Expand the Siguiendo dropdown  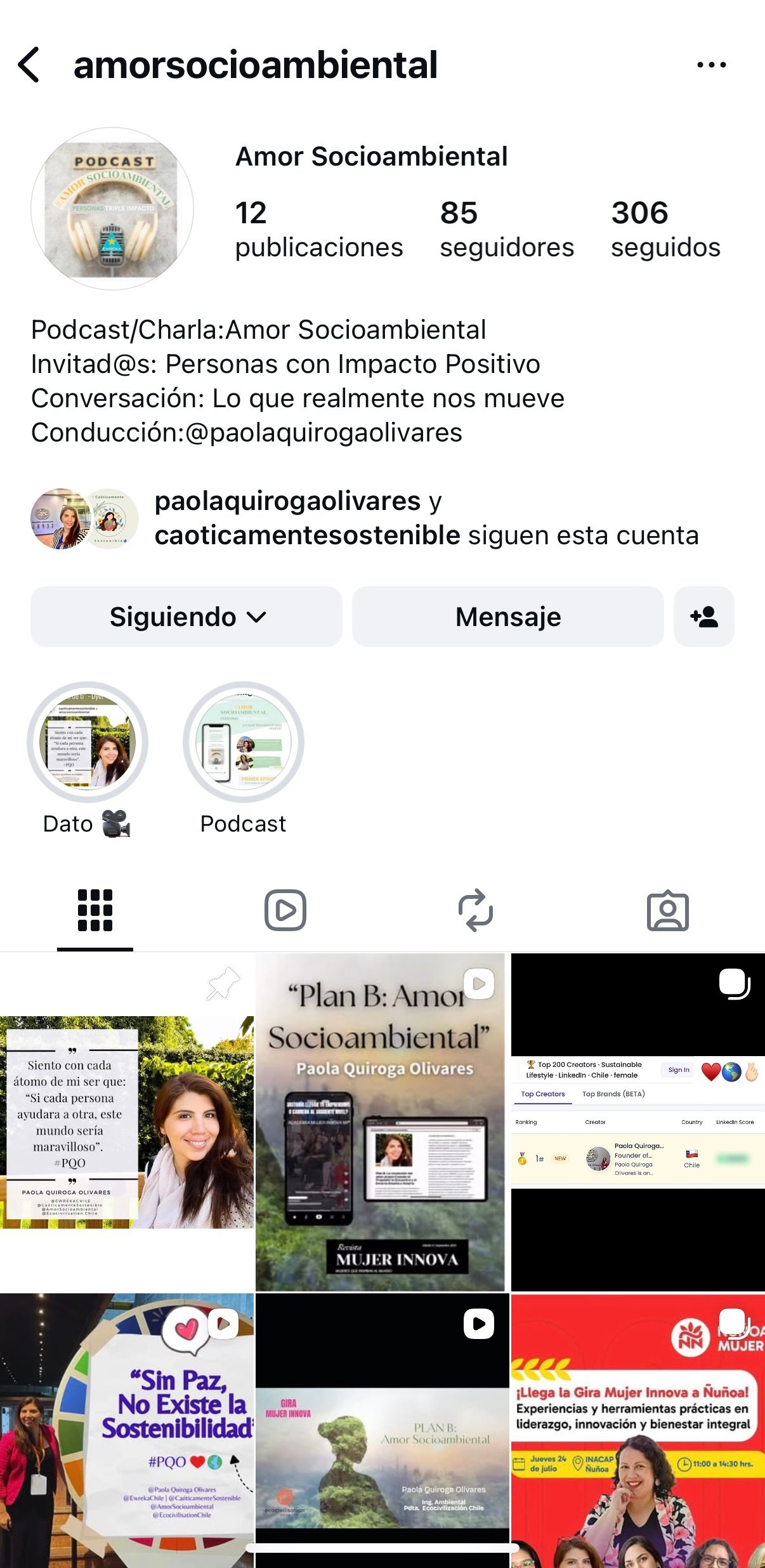186,617
